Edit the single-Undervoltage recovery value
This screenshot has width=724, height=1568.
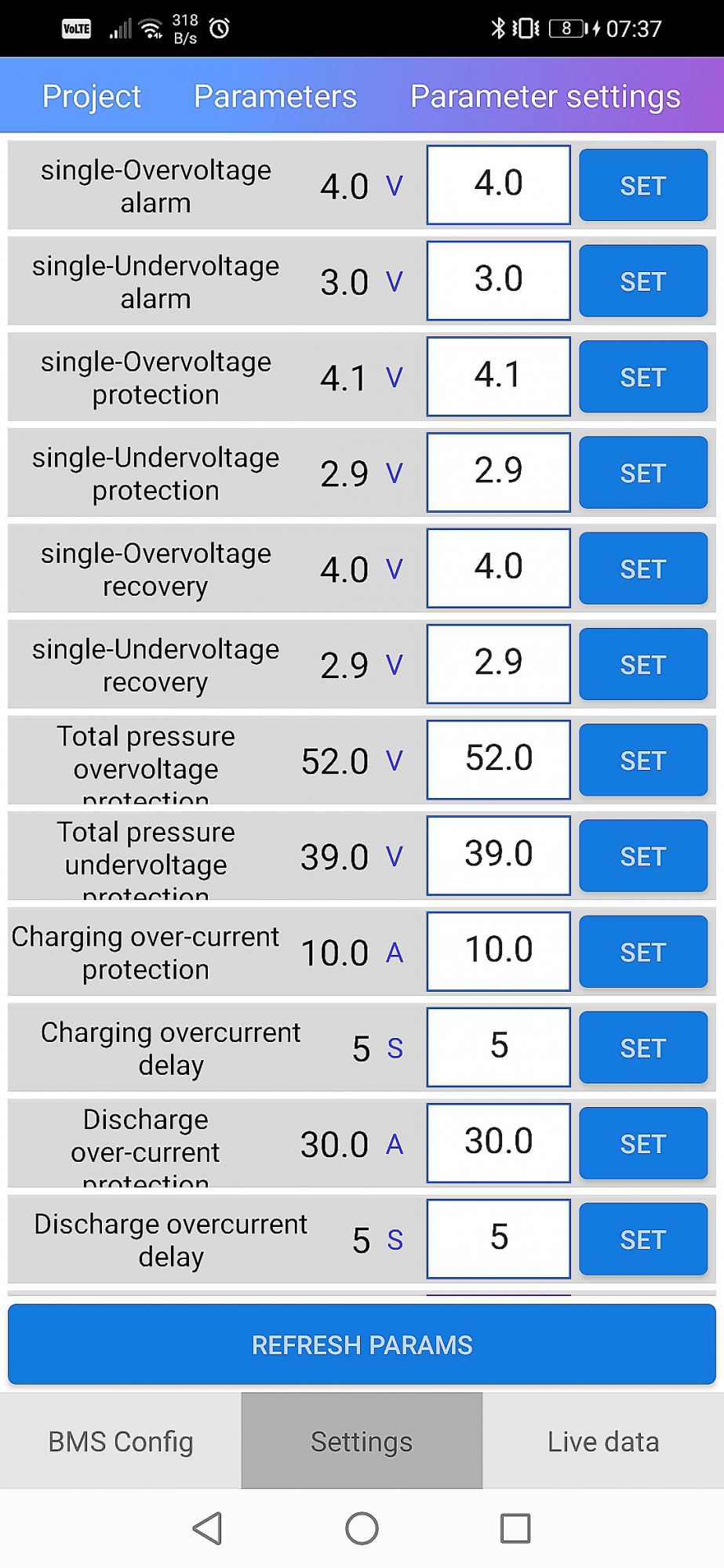[499, 664]
